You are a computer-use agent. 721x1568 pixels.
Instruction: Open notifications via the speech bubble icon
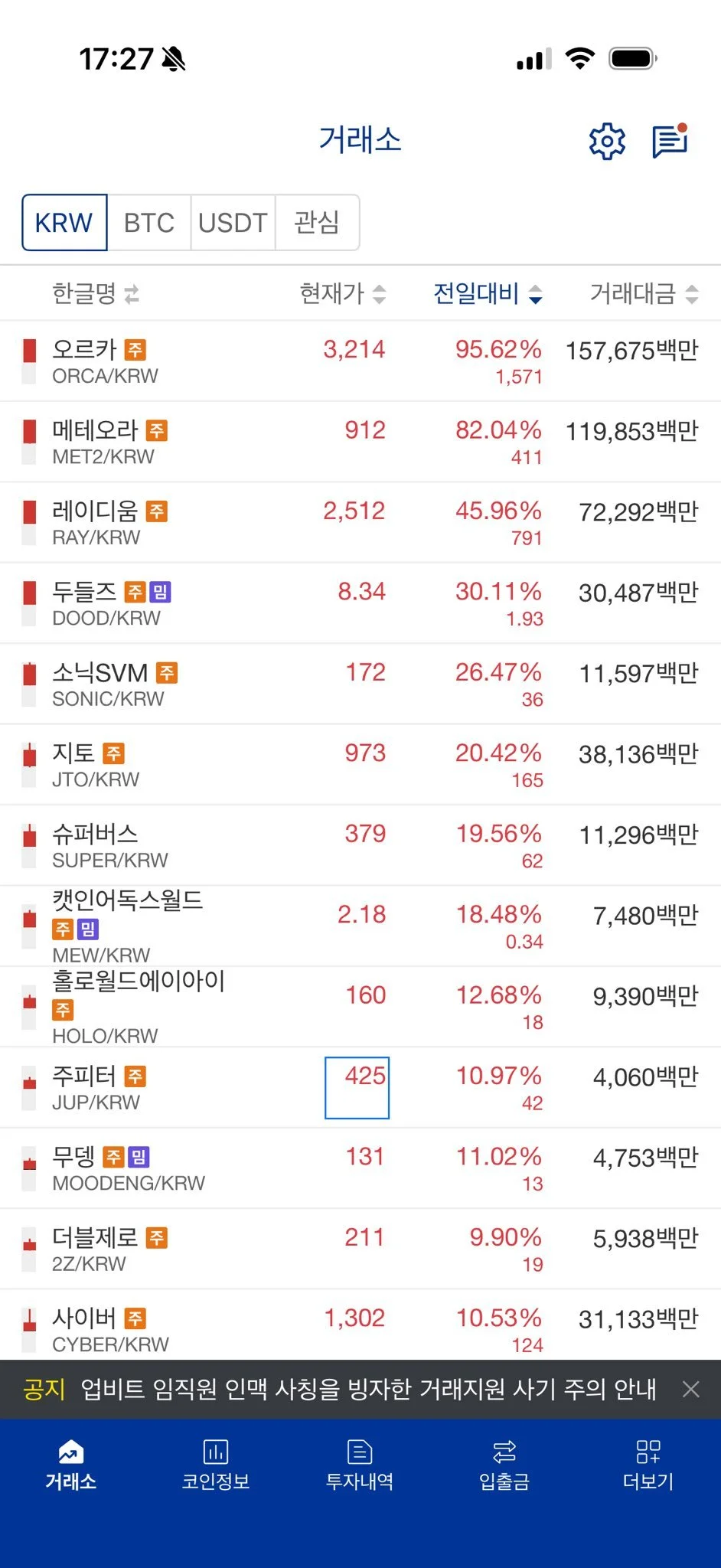click(669, 140)
